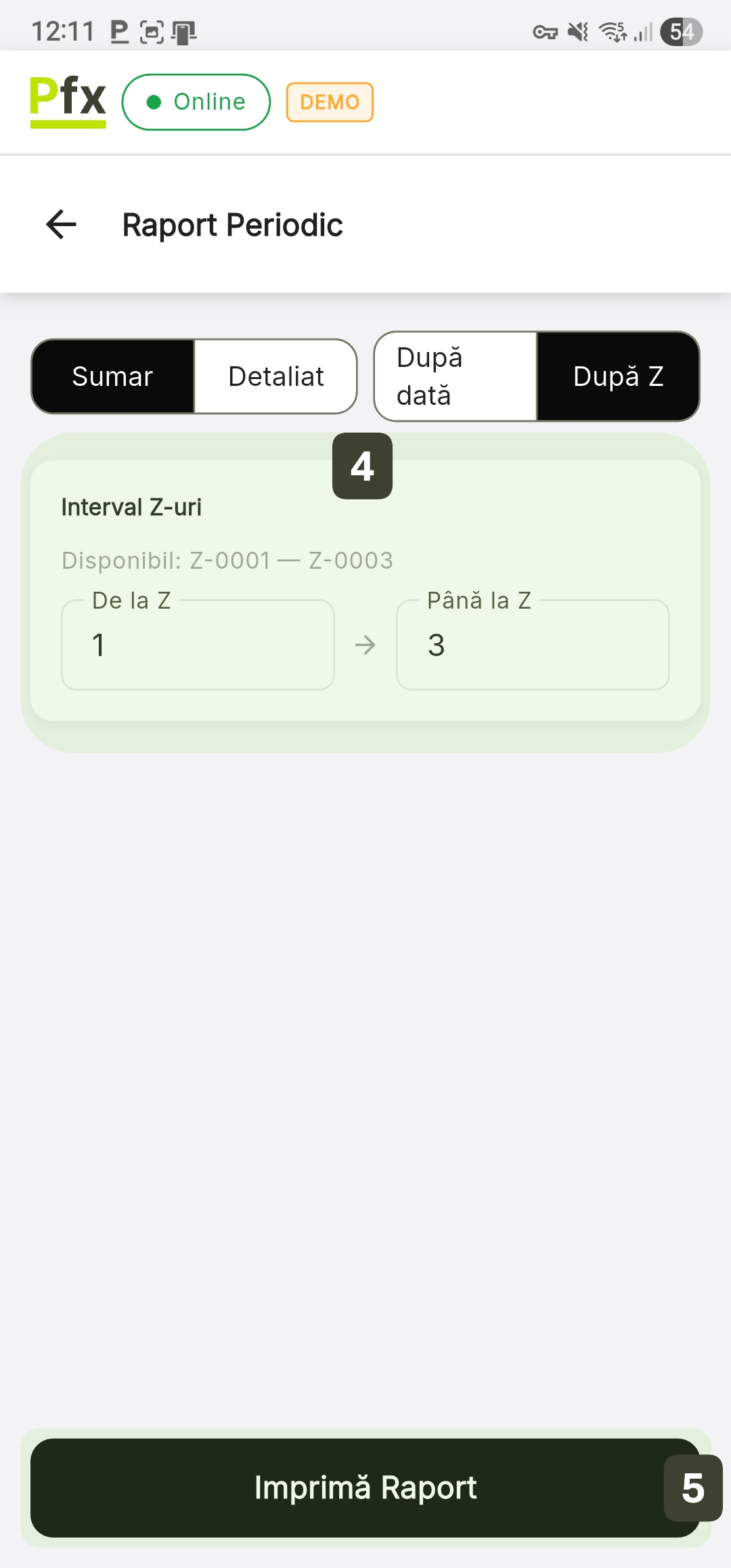The width and height of the screenshot is (731, 1568).
Task: Edit the Până la Z field
Action: (533, 645)
